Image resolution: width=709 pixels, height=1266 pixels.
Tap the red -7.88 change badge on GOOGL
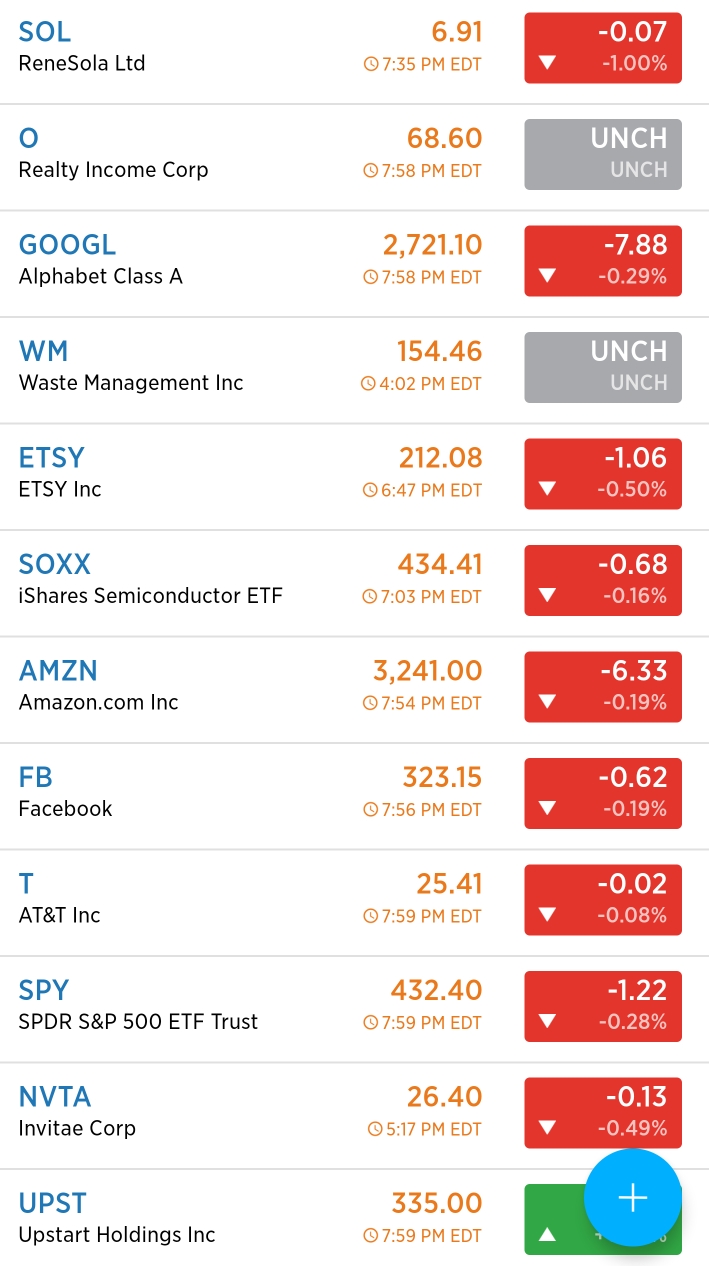tap(603, 261)
